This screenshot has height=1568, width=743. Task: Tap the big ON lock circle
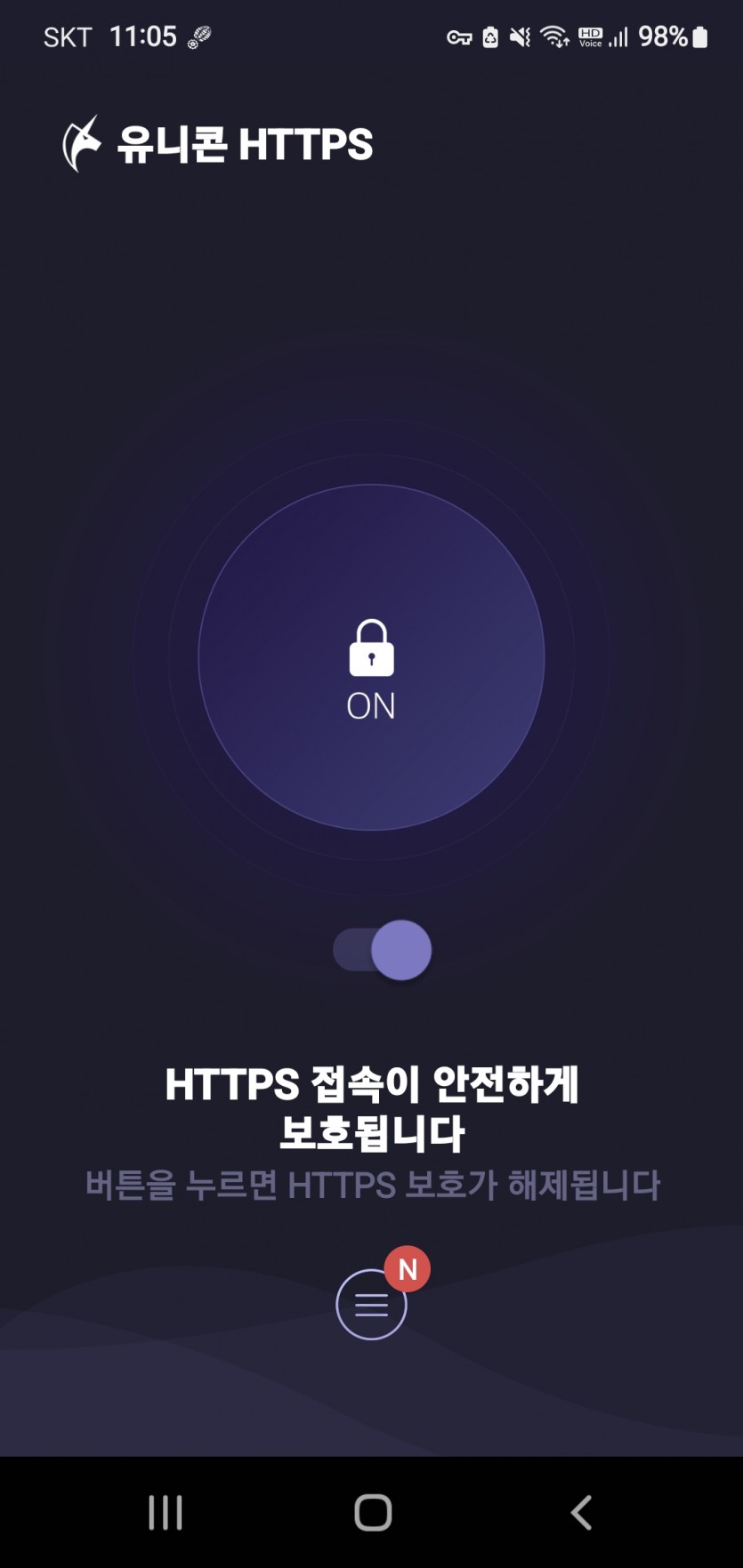(371, 658)
